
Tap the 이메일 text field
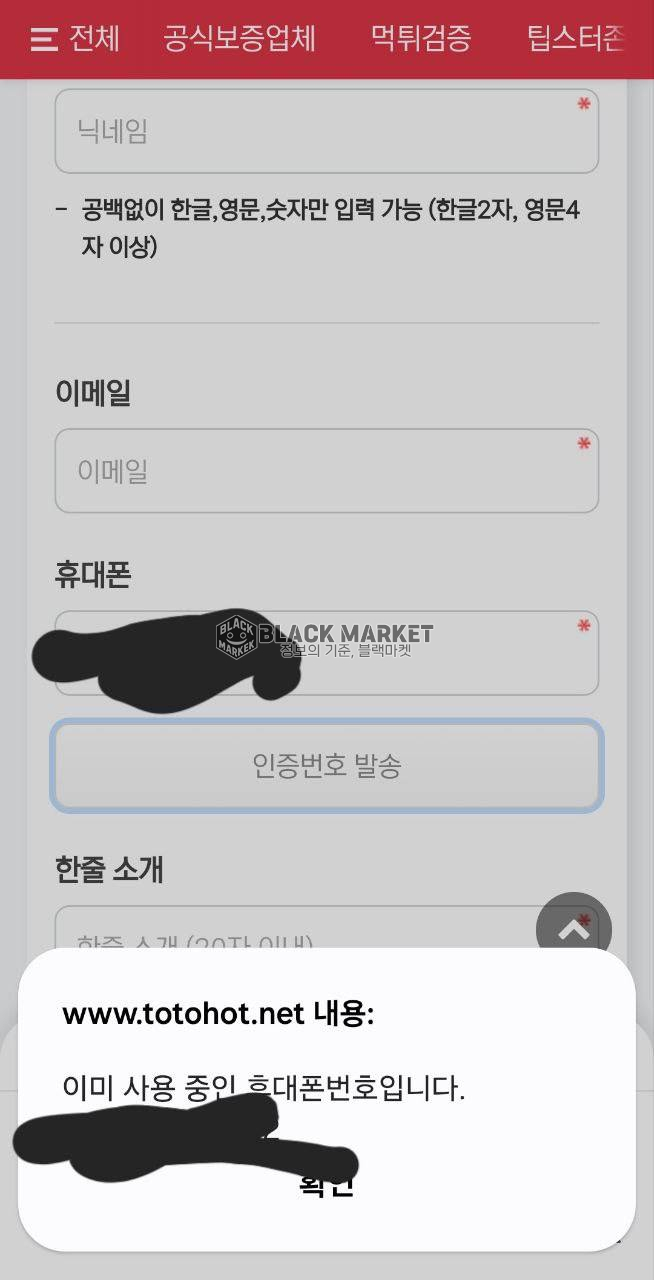click(326, 471)
